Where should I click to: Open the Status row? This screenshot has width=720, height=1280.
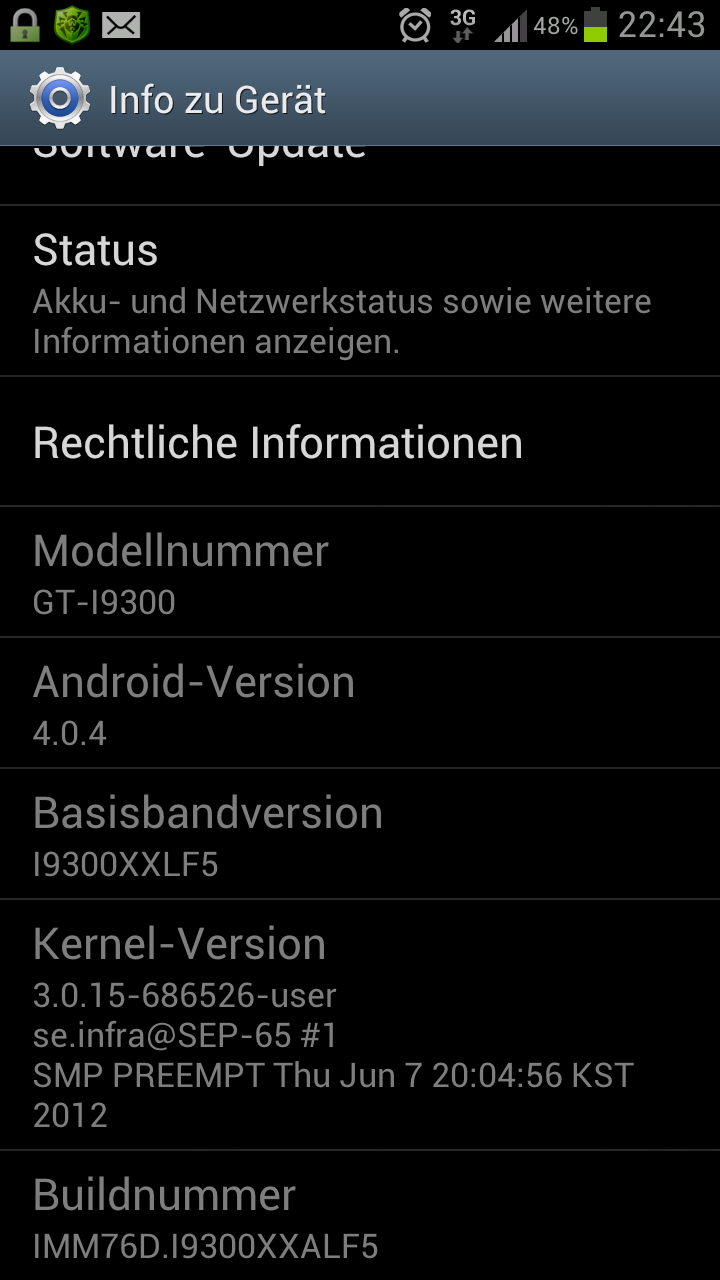click(360, 292)
